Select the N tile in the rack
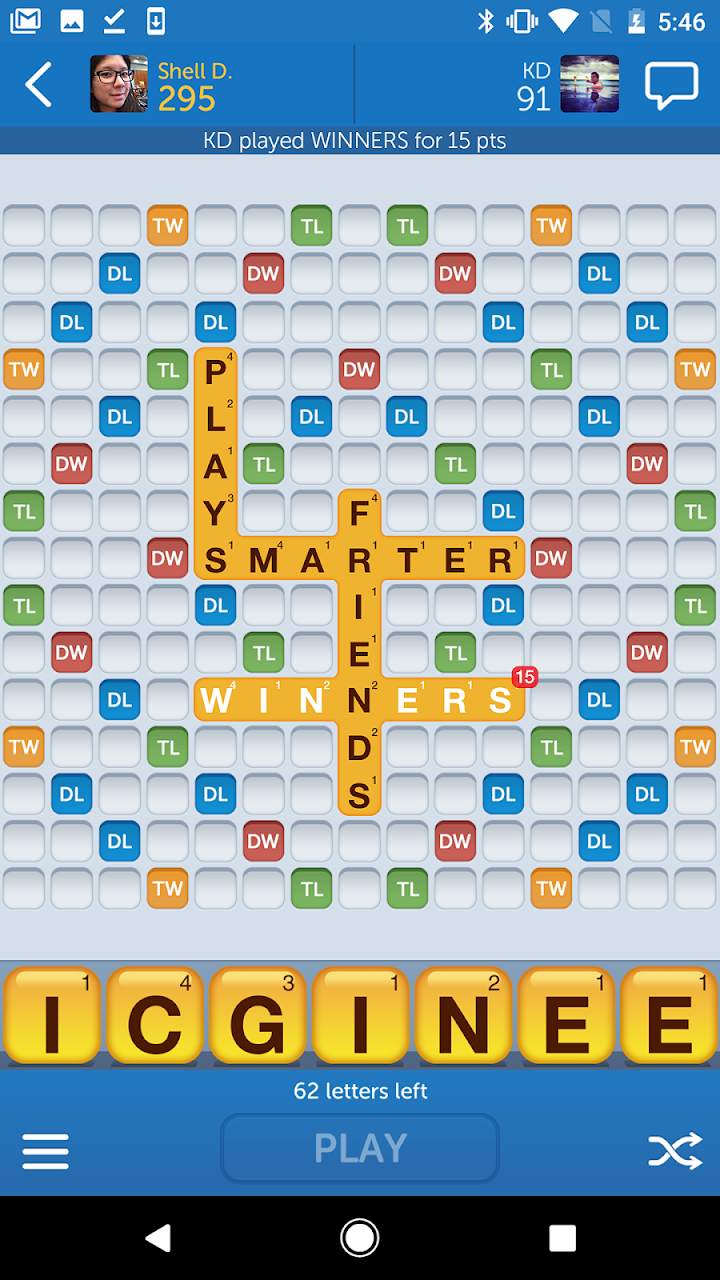The height and width of the screenshot is (1280, 720). [463, 1016]
